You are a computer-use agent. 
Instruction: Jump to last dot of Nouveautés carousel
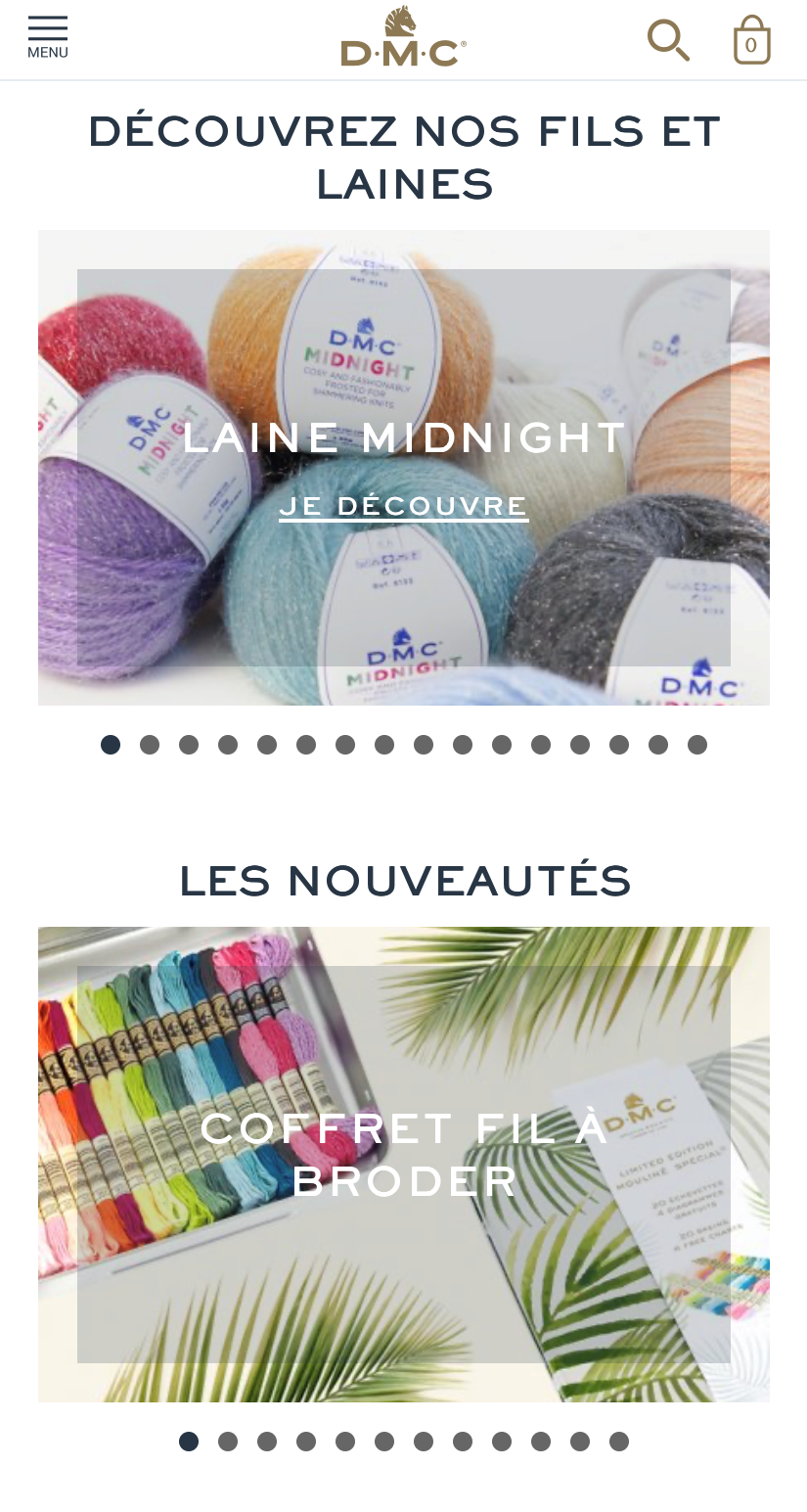pos(619,1442)
